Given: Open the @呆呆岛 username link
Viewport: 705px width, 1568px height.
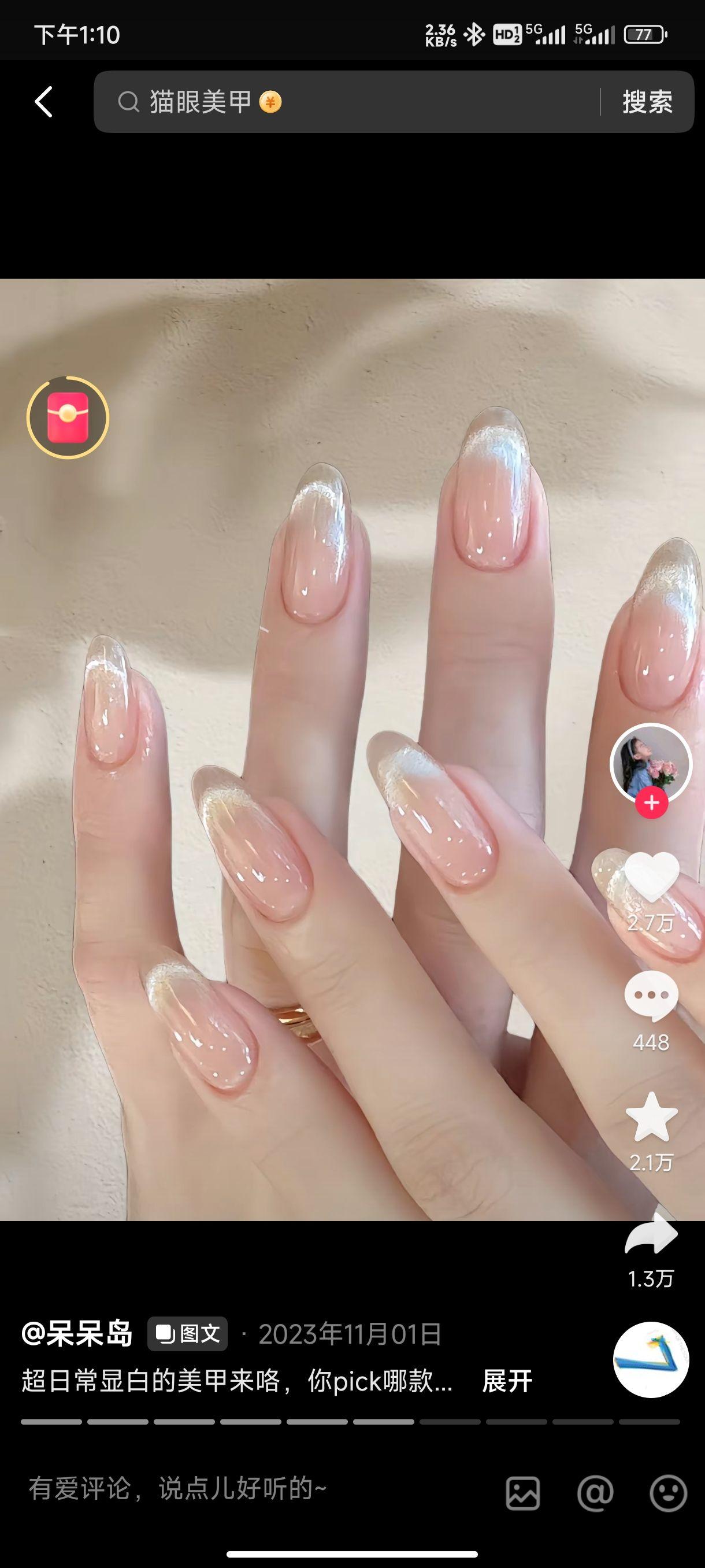Looking at the screenshot, I should pyautogui.click(x=77, y=1334).
